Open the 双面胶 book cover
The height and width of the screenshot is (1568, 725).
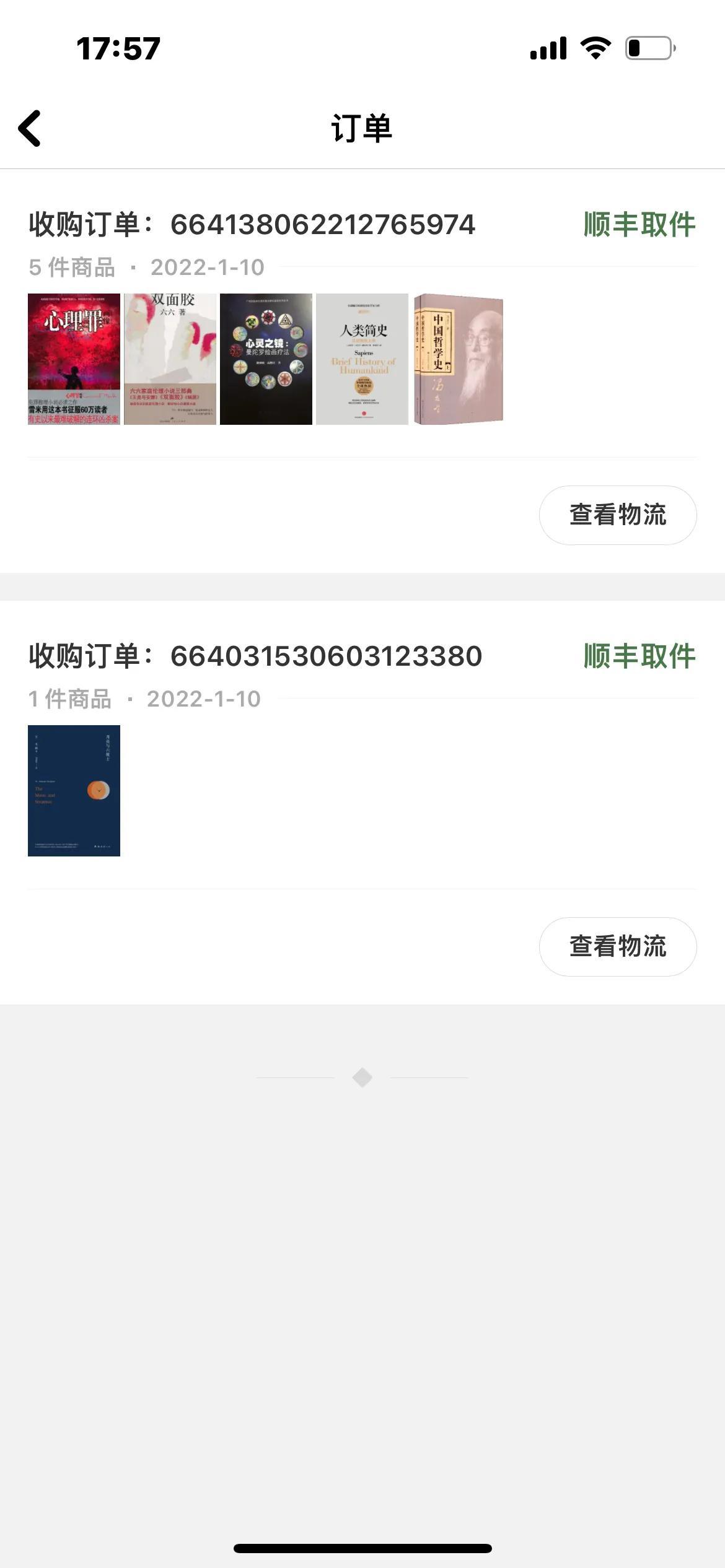[x=170, y=359]
